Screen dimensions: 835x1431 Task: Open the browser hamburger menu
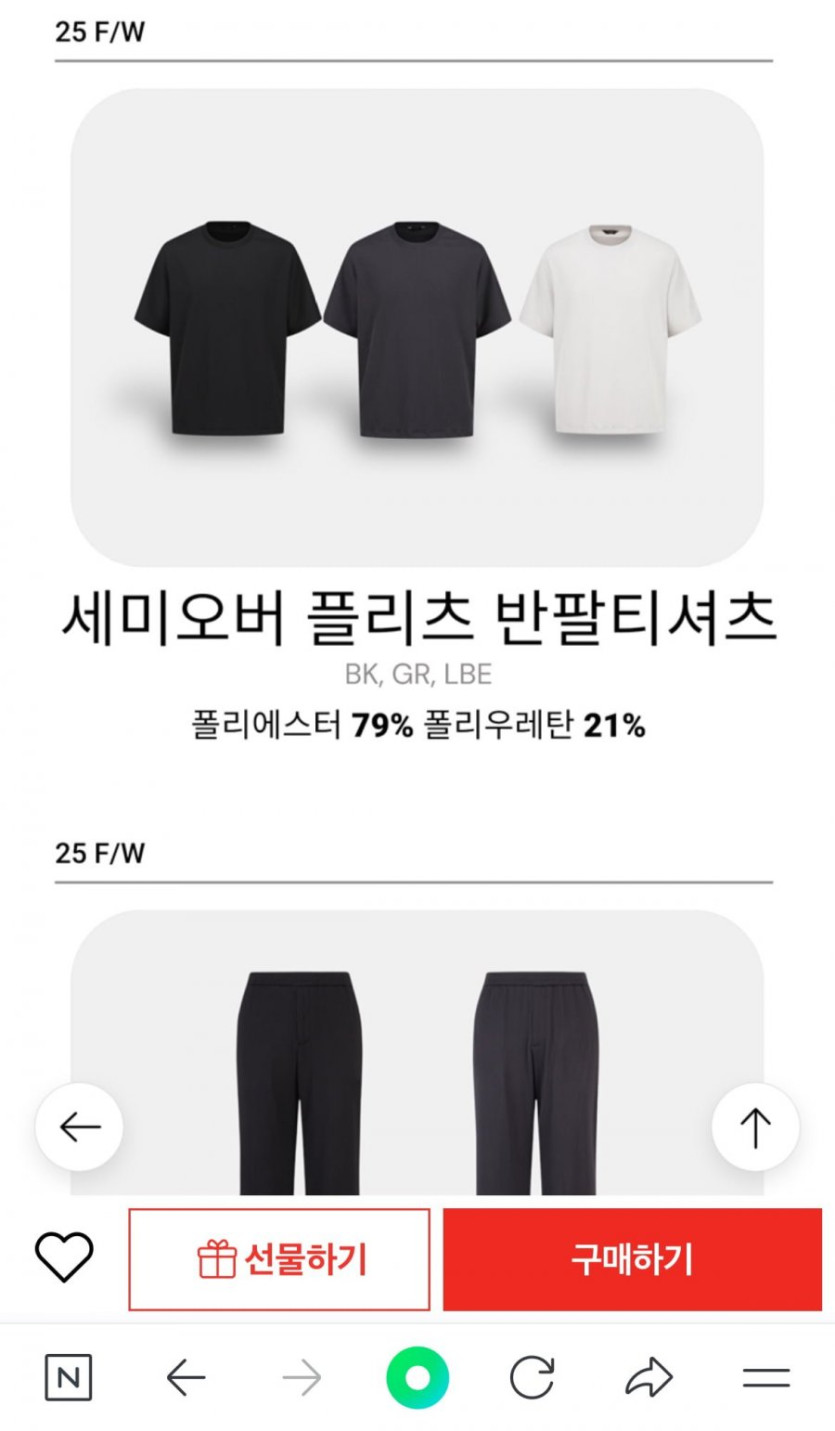(766, 1379)
